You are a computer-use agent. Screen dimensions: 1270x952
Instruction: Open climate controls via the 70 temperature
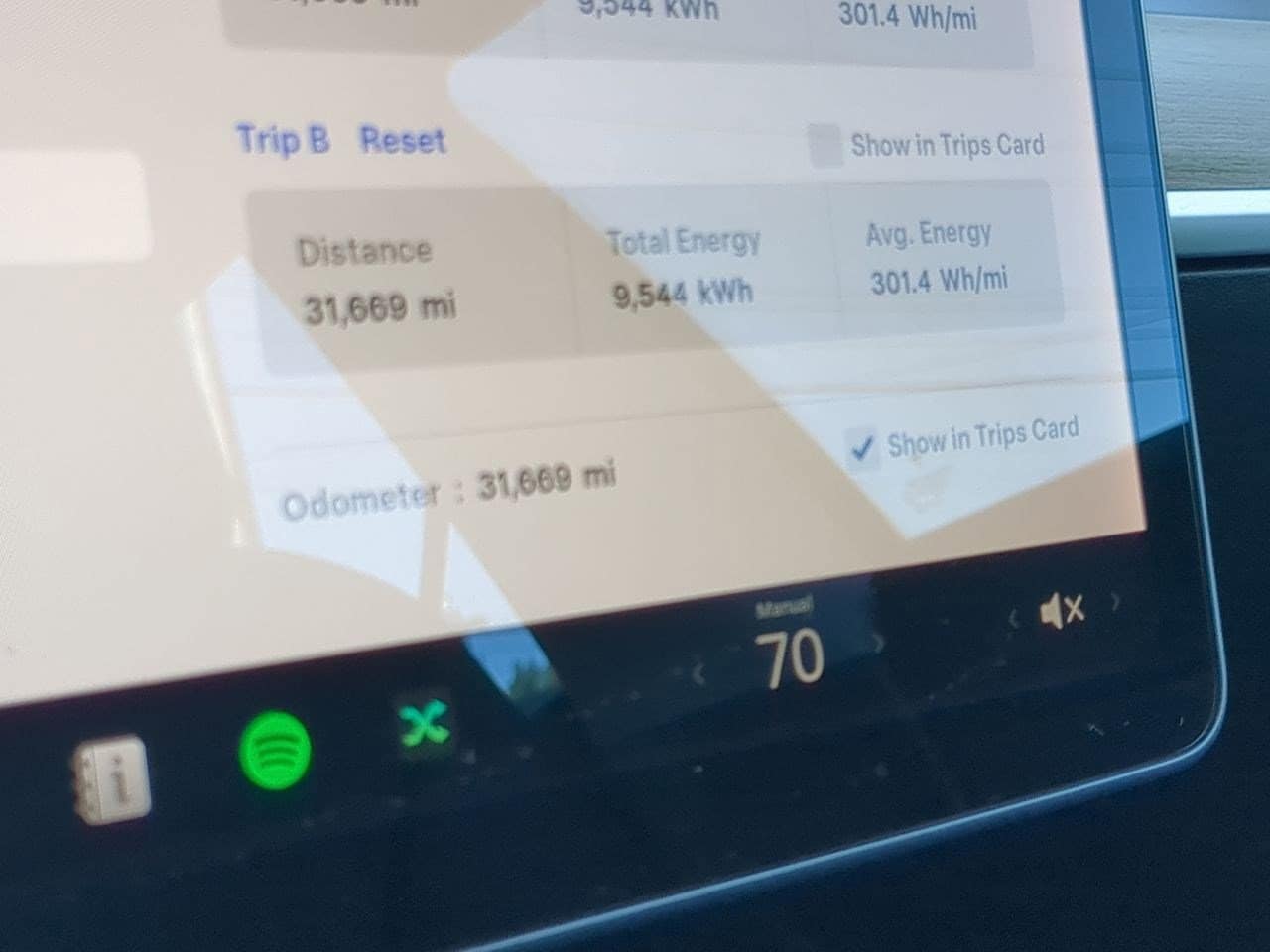click(x=789, y=657)
